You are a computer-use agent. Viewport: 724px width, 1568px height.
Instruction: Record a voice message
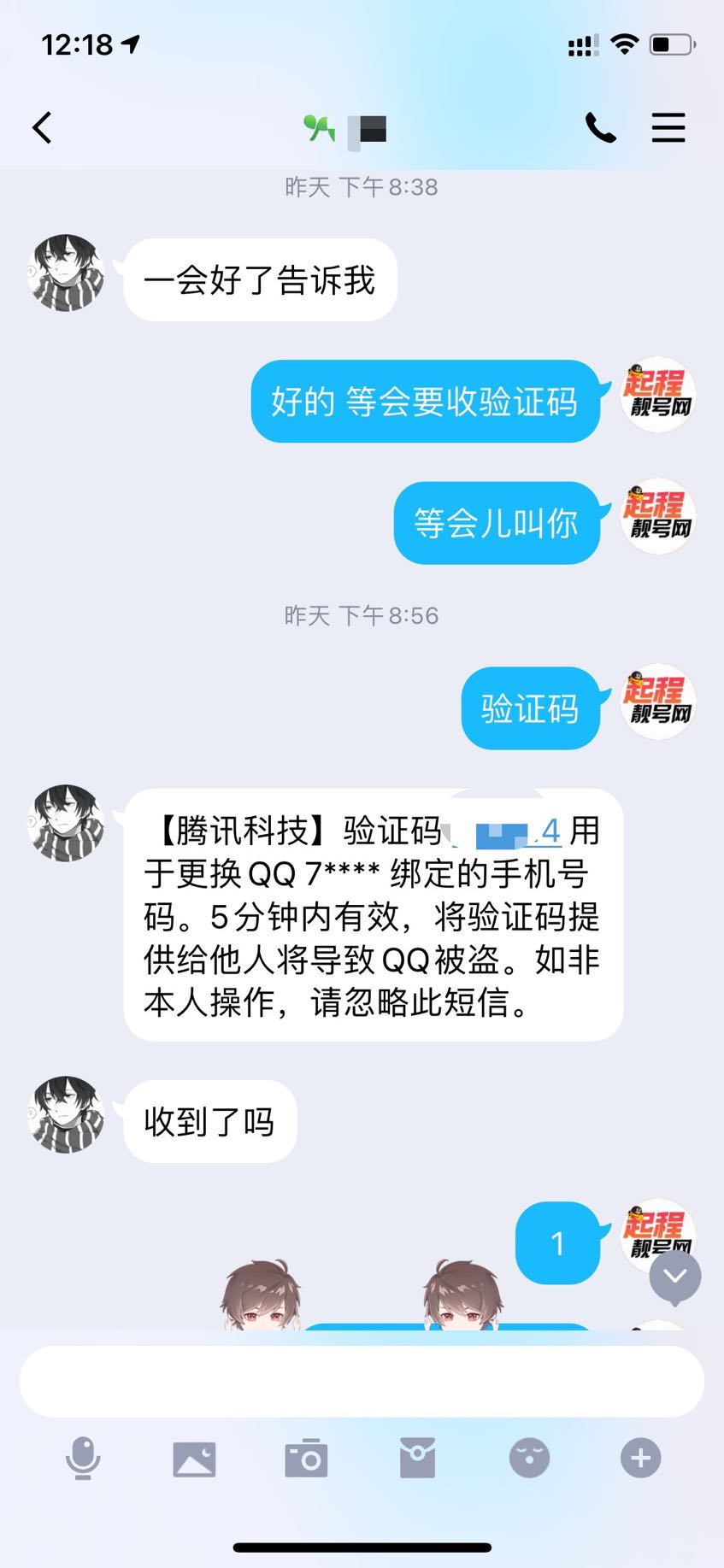click(x=83, y=1459)
